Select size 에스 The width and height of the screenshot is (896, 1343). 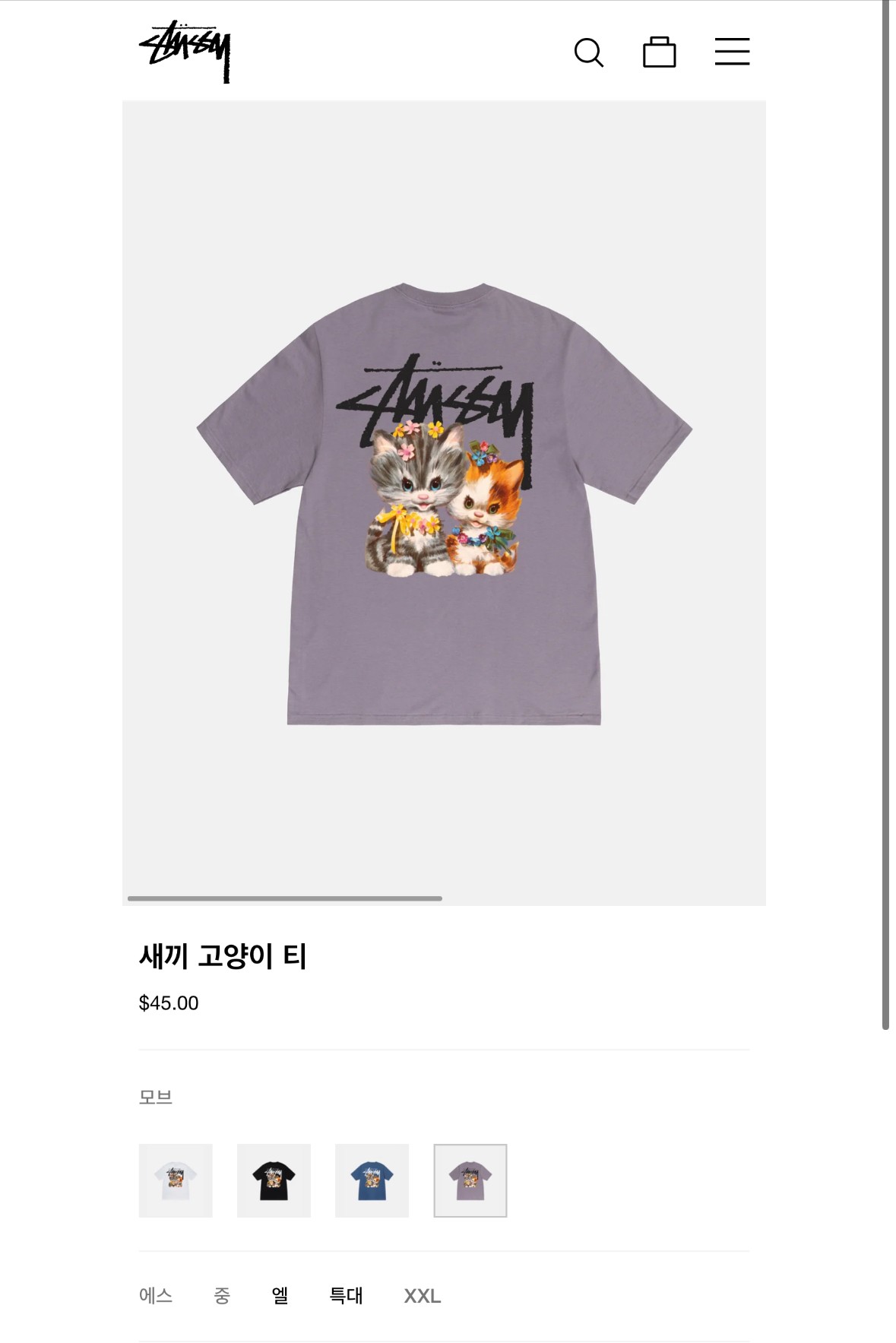[x=156, y=1296]
